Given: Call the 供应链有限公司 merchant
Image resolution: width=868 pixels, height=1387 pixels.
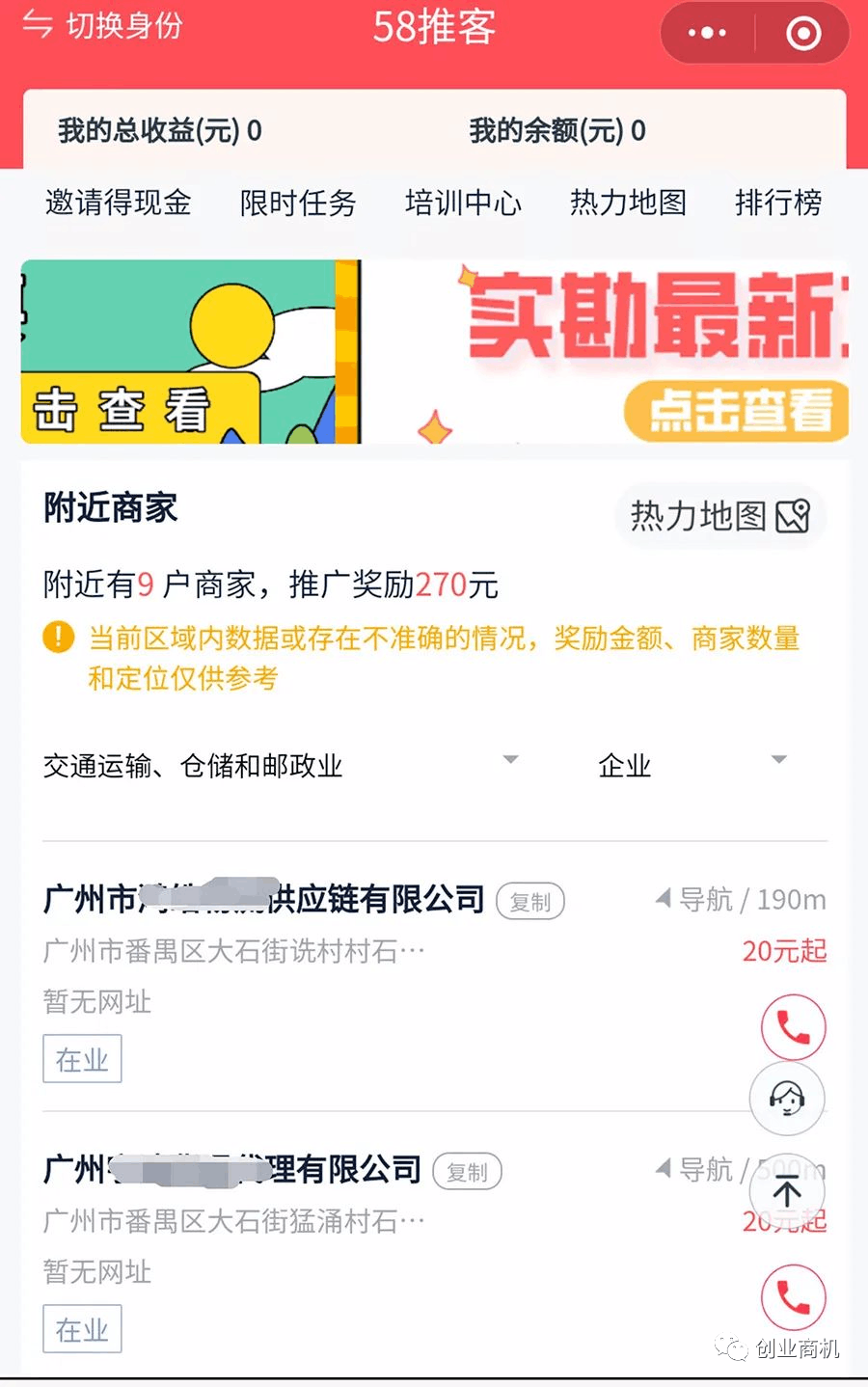Looking at the screenshot, I should [793, 1027].
